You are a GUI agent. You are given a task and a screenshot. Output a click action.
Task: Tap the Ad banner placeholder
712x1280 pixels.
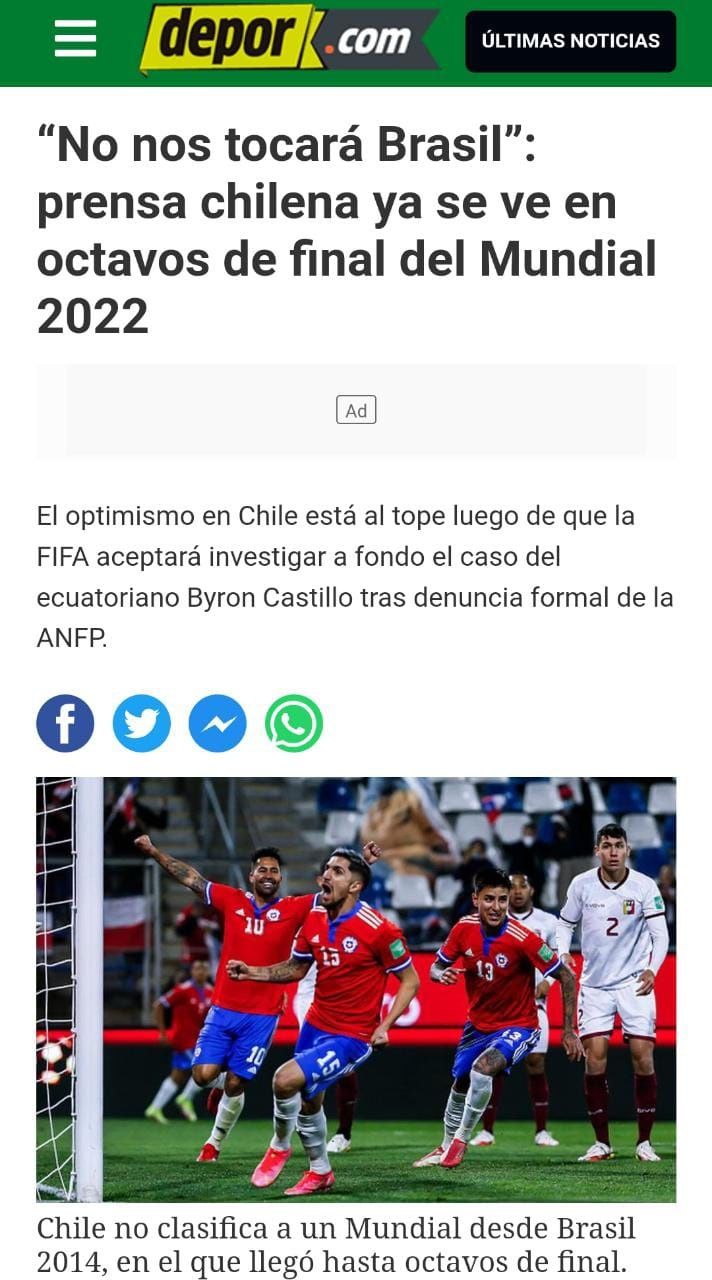[x=356, y=410]
